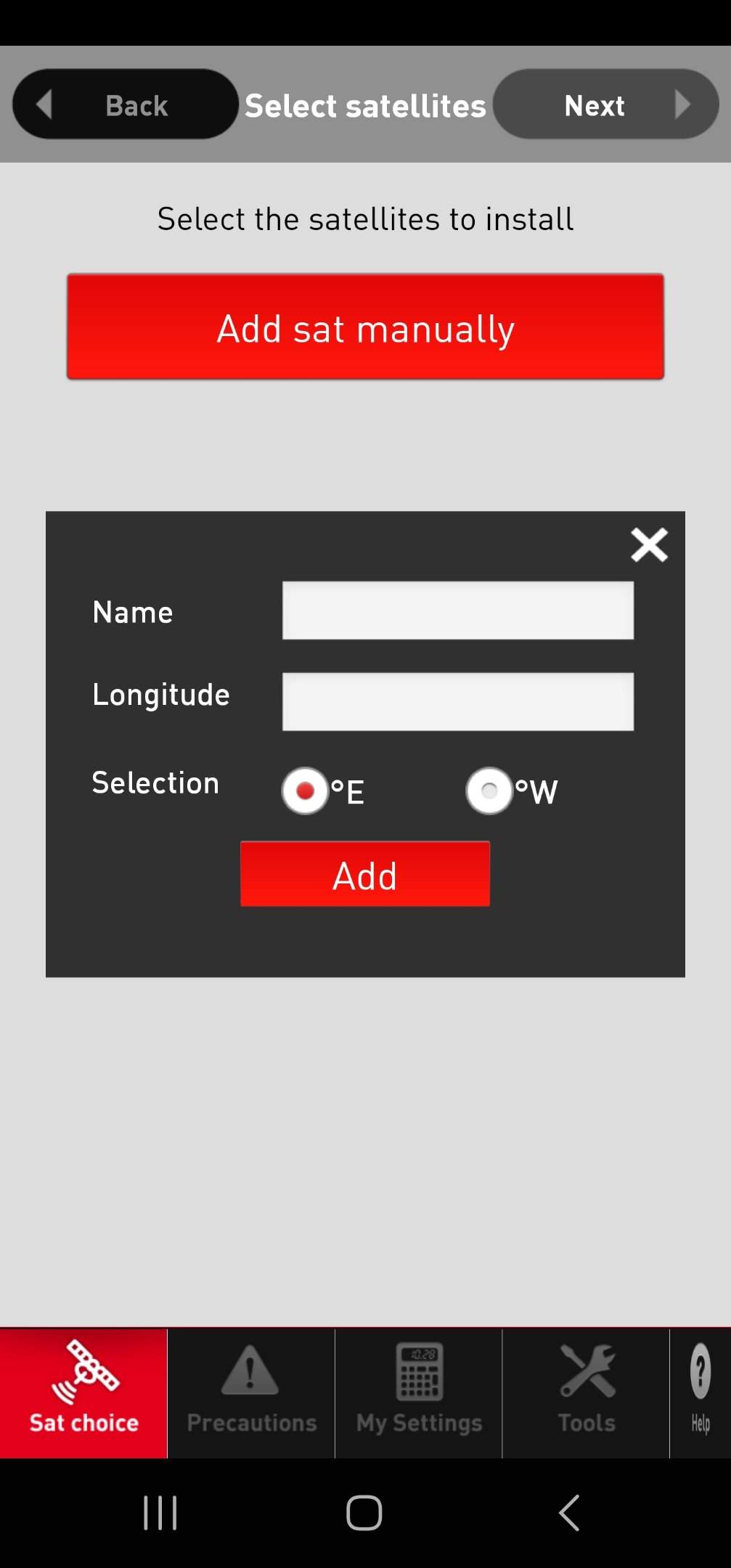Viewport: 731px width, 1568px height.
Task: Select the °W radio option
Action: coord(490,791)
